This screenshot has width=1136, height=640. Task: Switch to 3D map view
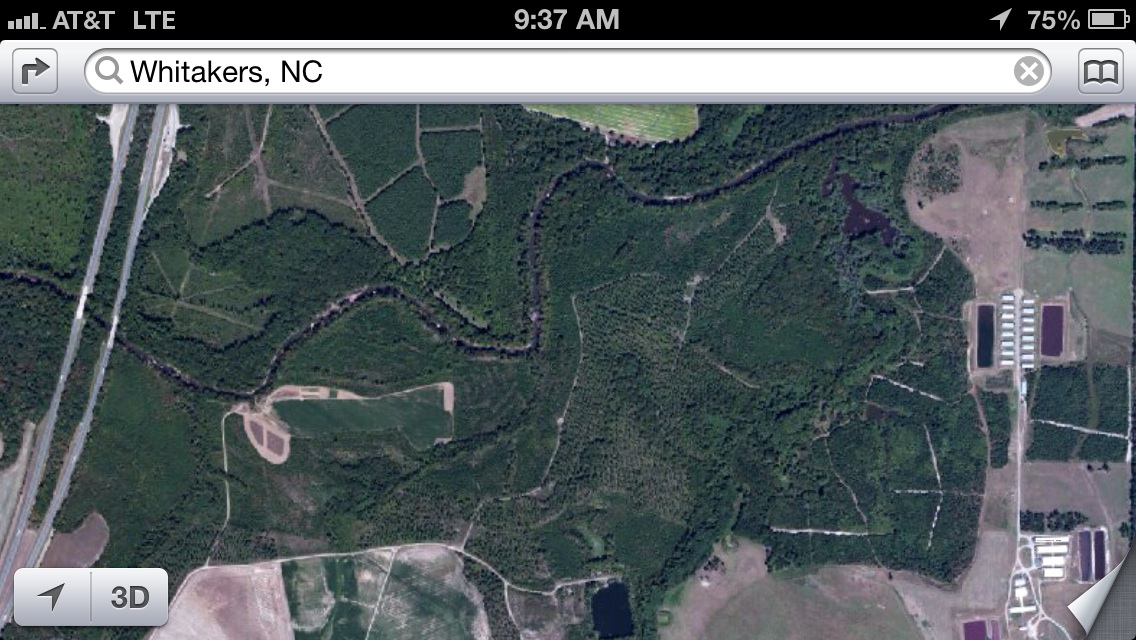point(129,597)
